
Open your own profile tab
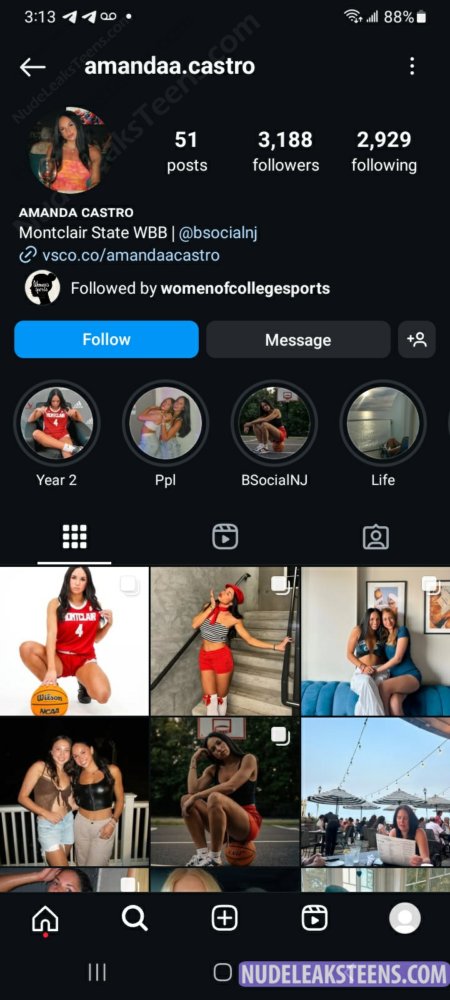(405, 918)
